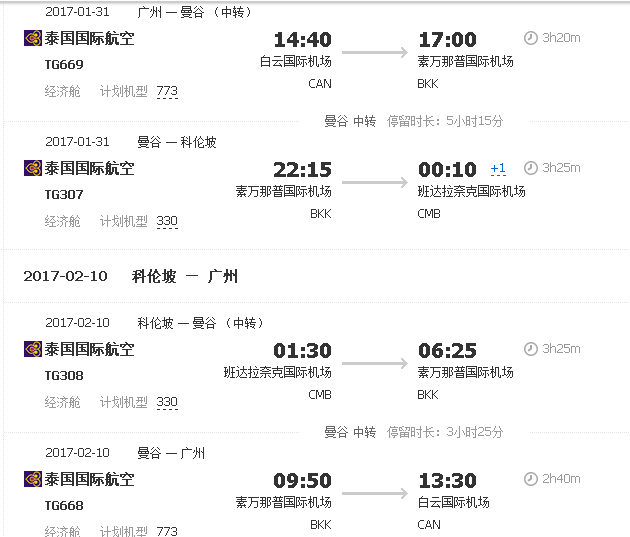View aircraft type 330 for flight TG307
This screenshot has width=630, height=537.
167,221
